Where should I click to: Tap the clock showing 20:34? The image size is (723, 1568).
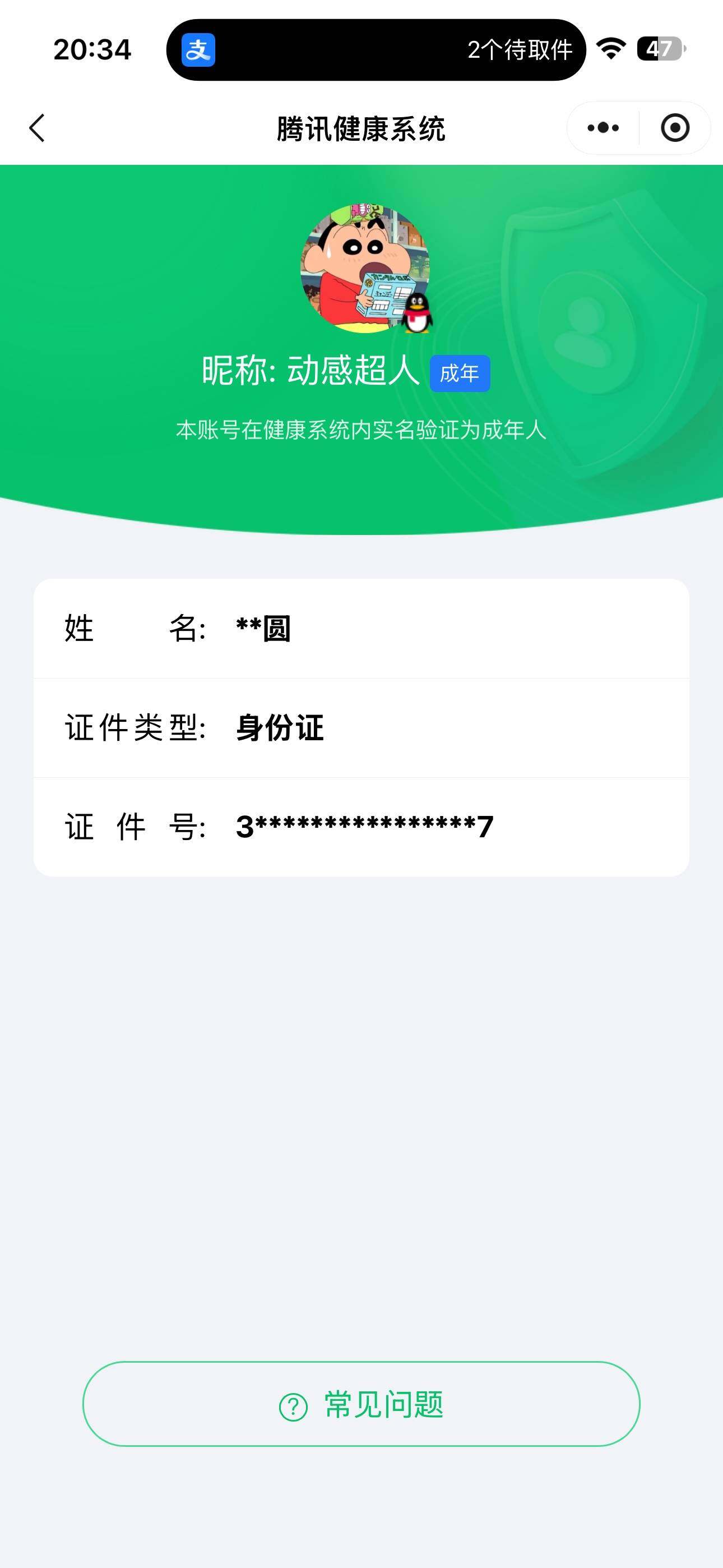(92, 50)
